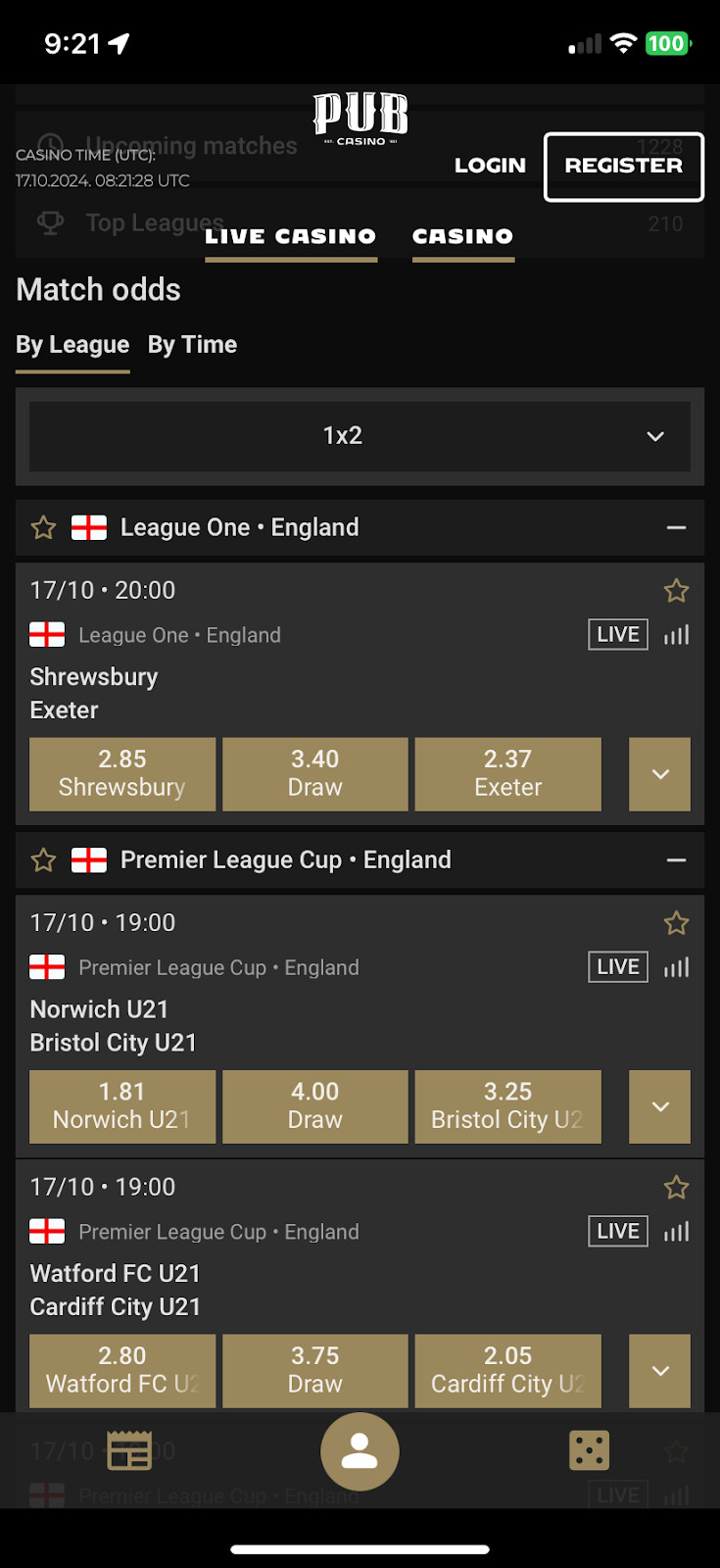The image size is (720, 1568).
Task: Collapse the Premier League Cup England section
Action: click(x=676, y=859)
